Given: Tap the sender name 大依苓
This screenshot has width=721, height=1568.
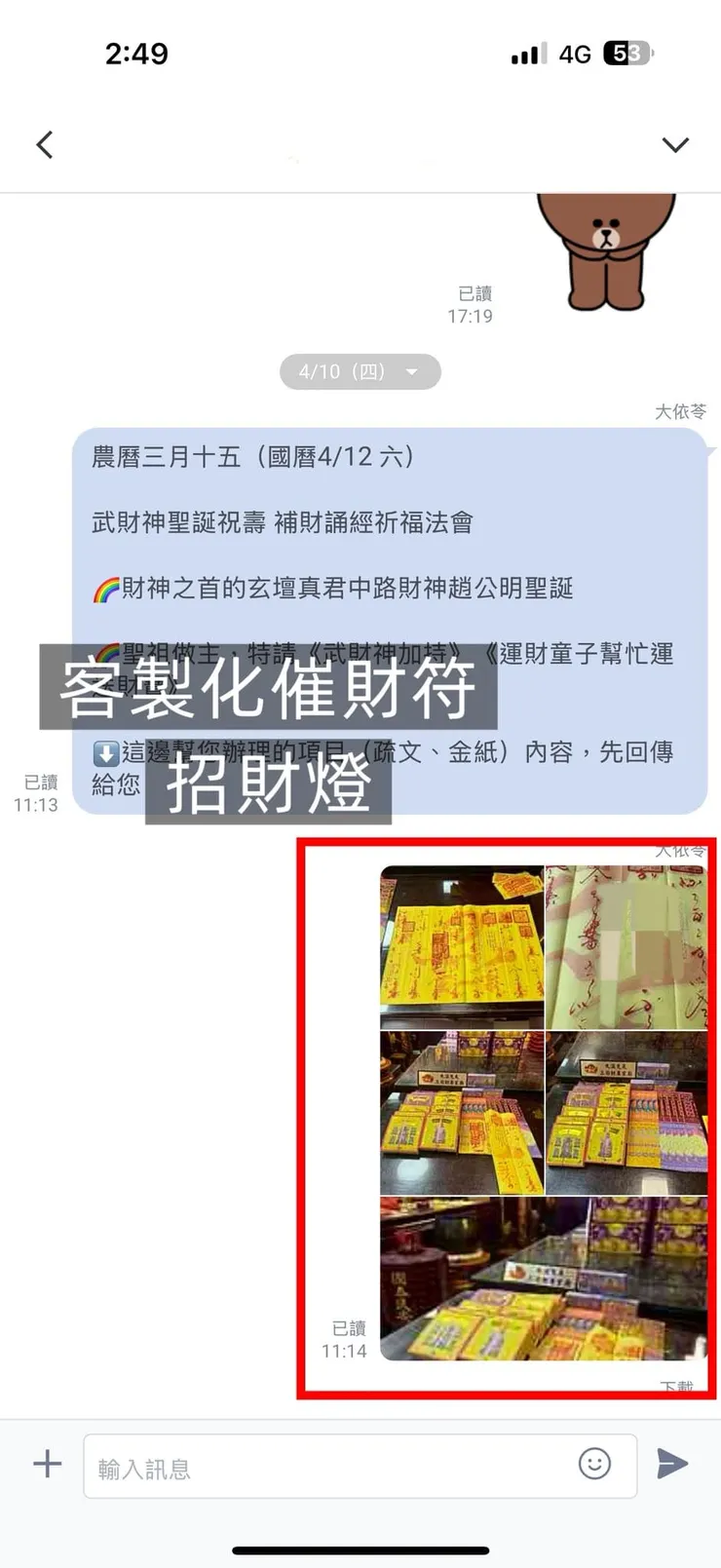Looking at the screenshot, I should coord(680,411).
